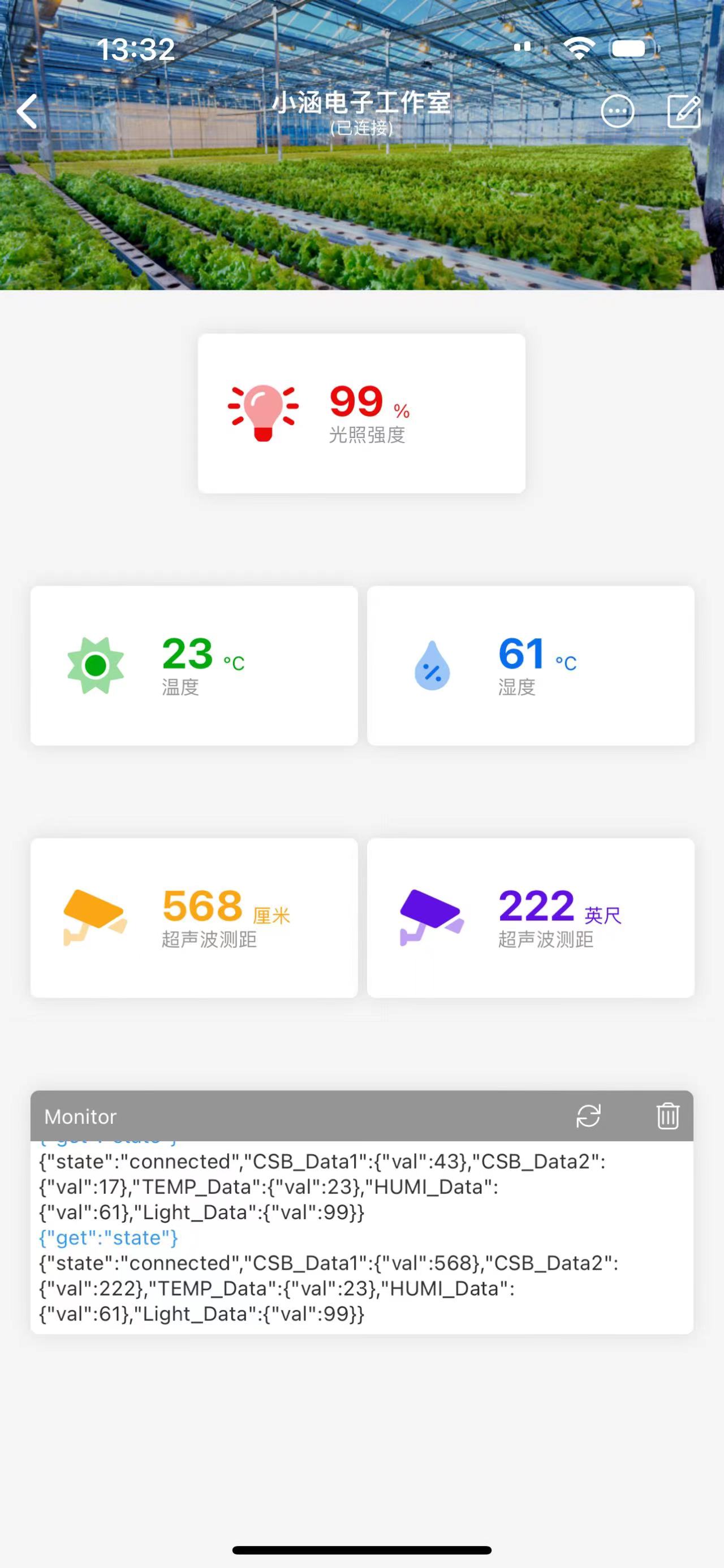Clear the Monitor log with trash icon
This screenshot has width=724, height=1568.
668,1116
